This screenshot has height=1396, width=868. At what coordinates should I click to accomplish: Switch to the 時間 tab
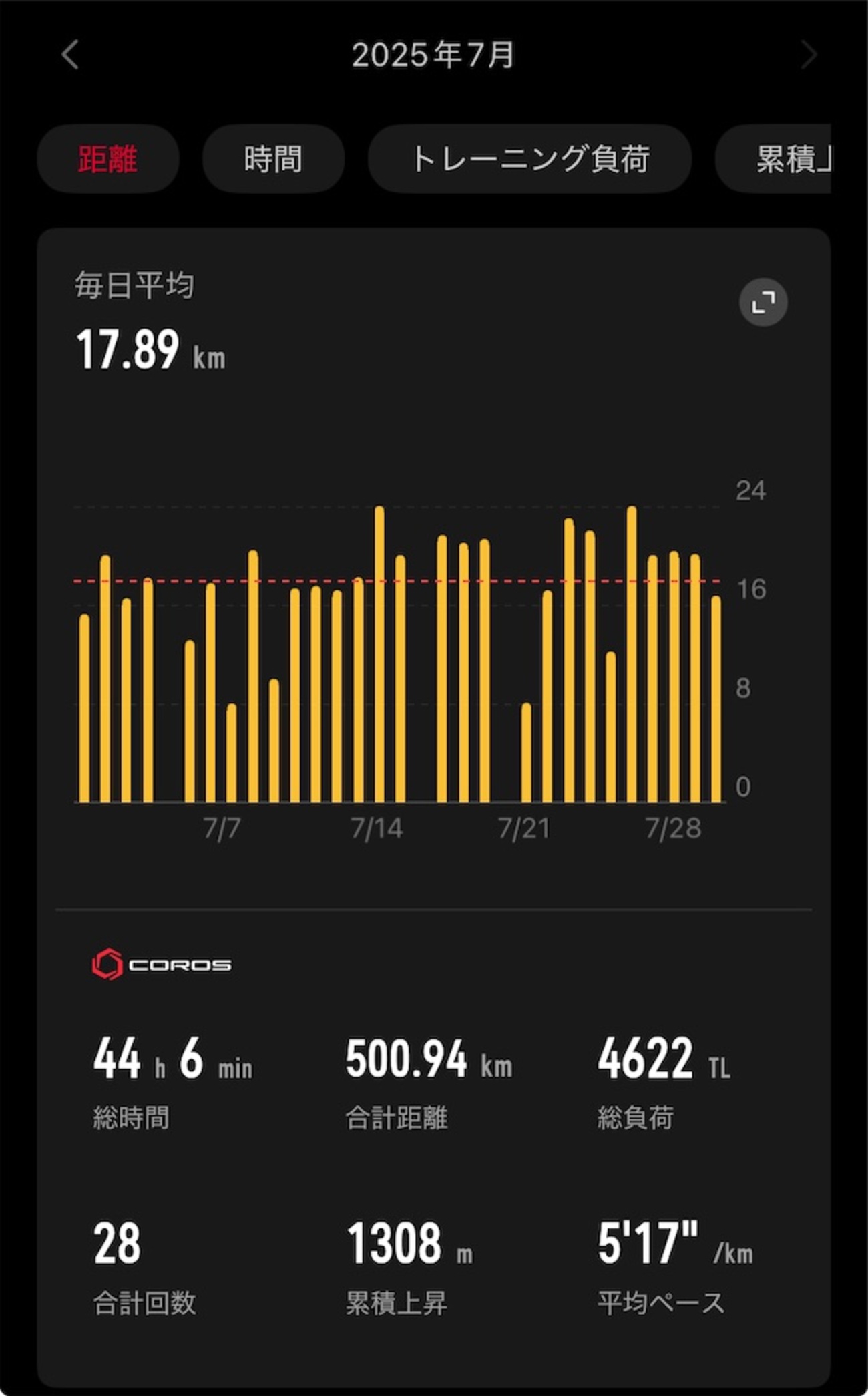pyautogui.click(x=273, y=159)
